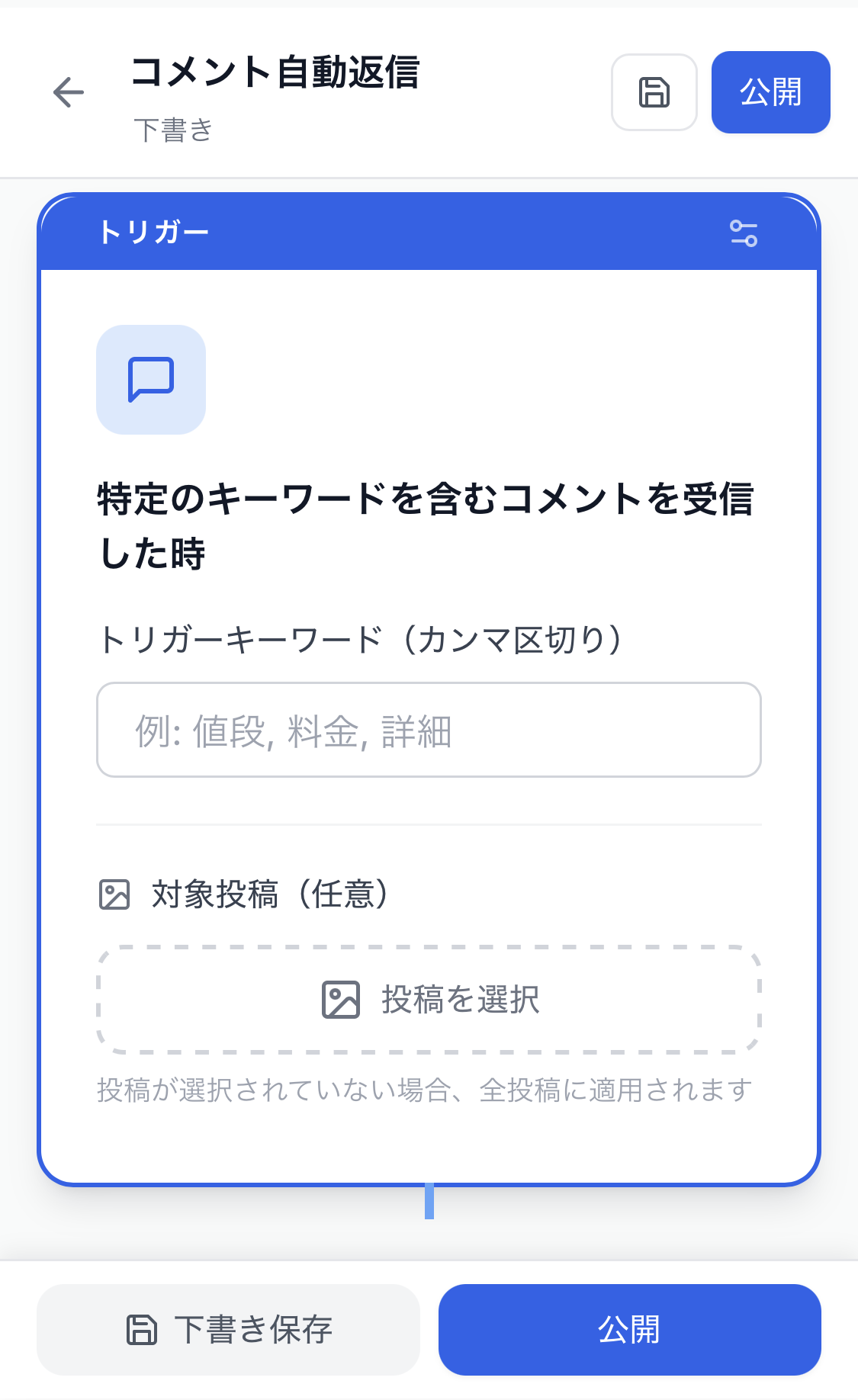Viewport: 858px width, 1400px height.
Task: Click the blue トリガー header bar
Action: click(x=429, y=231)
